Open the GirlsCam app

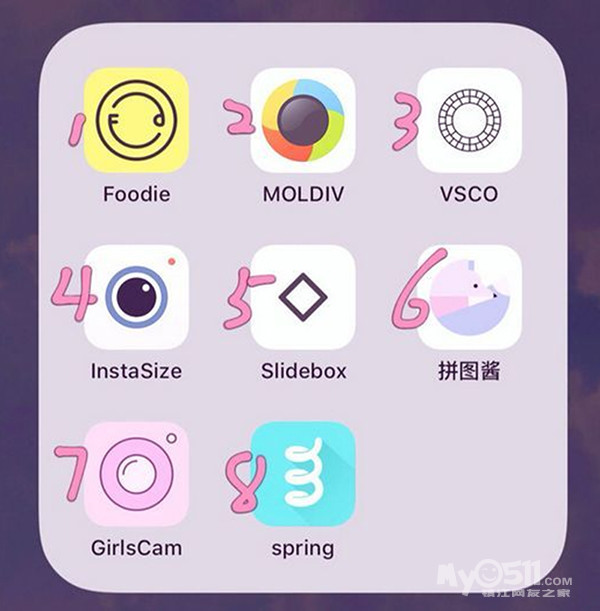click(x=137, y=473)
